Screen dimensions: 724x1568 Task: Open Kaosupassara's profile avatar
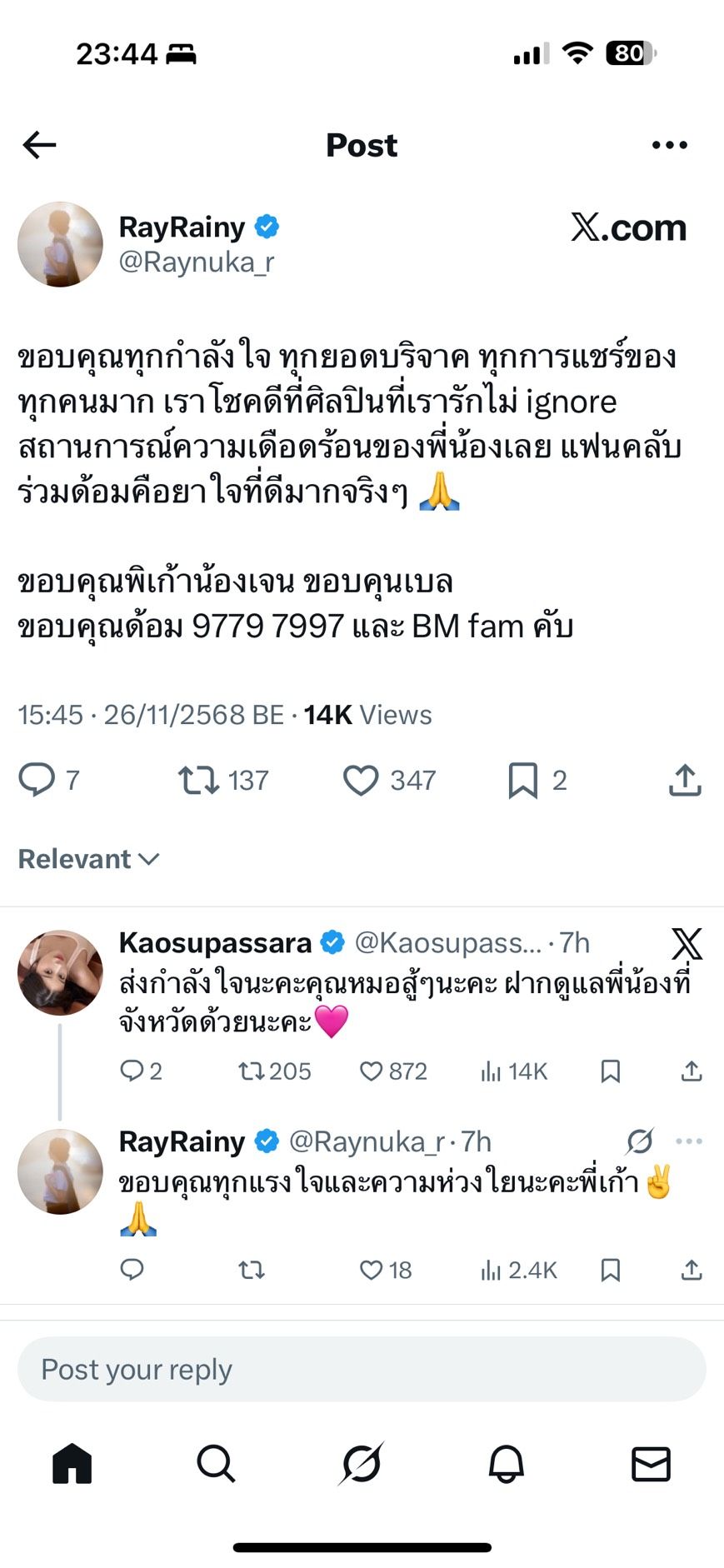tap(60, 972)
